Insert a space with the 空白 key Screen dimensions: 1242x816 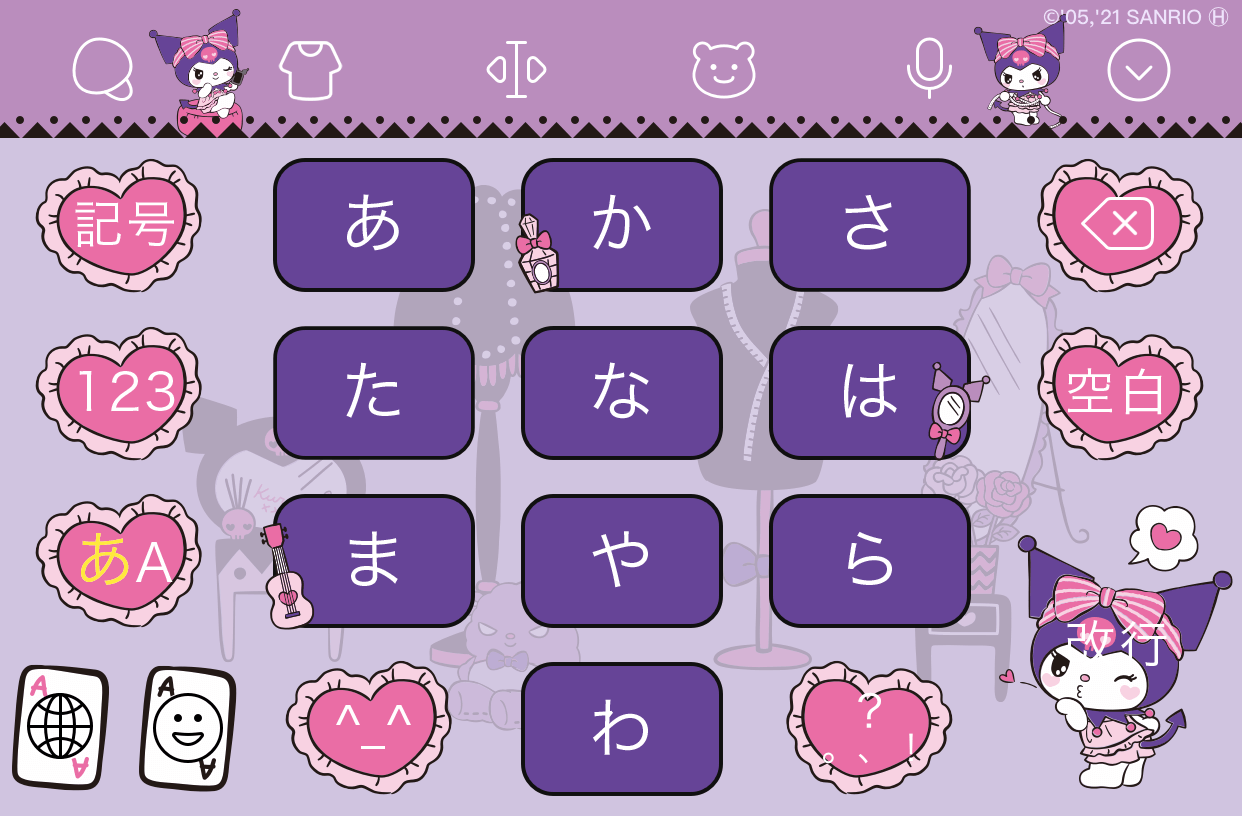coord(1119,392)
